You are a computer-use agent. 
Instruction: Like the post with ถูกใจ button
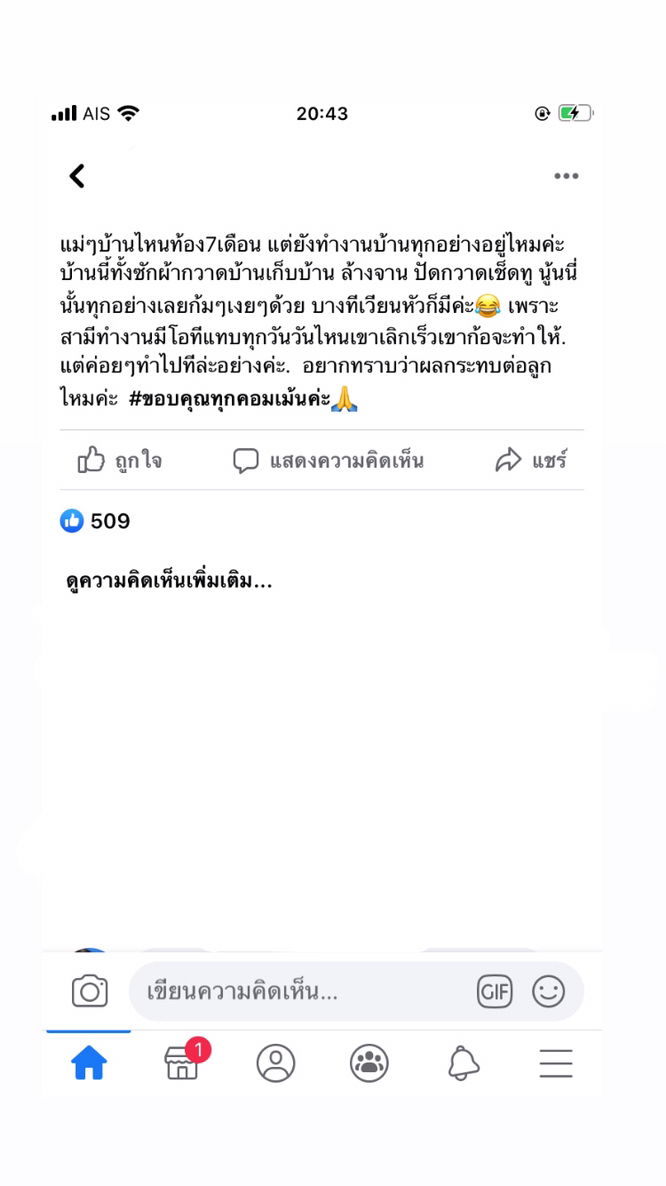point(120,460)
